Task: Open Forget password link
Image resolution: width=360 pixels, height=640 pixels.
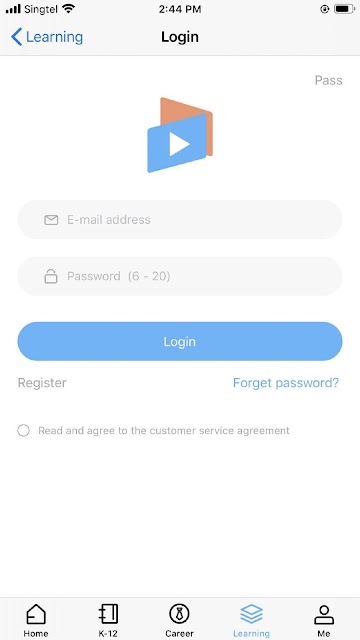Action: [x=286, y=383]
